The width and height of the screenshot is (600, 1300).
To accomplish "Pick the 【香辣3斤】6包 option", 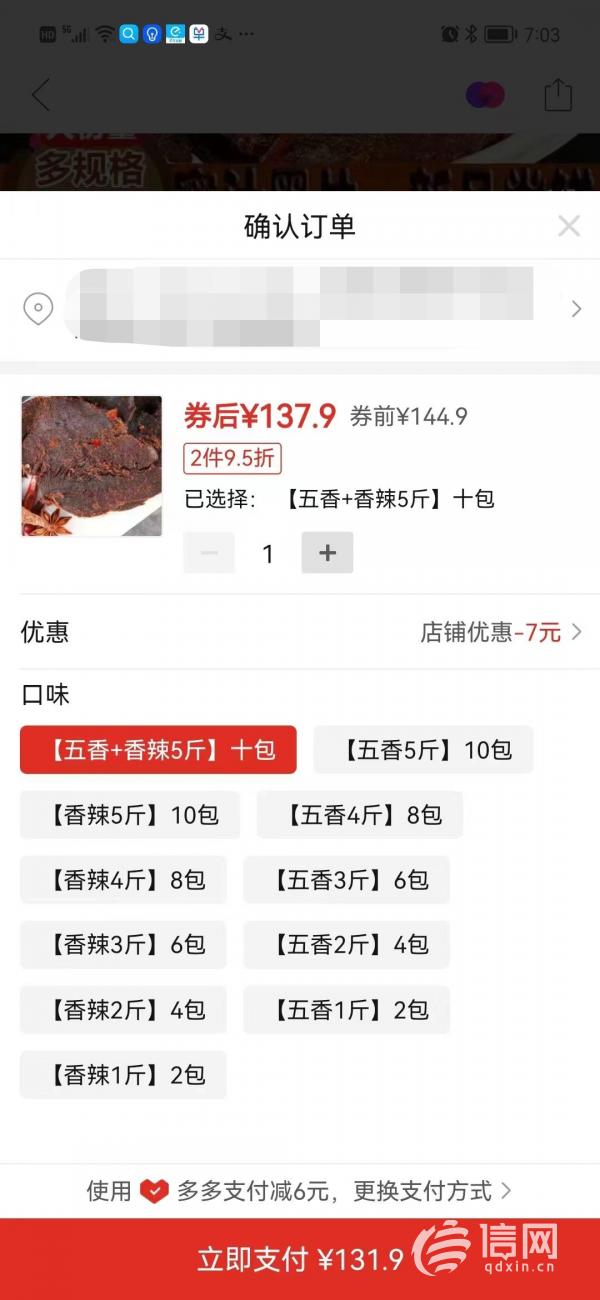I will (x=123, y=945).
